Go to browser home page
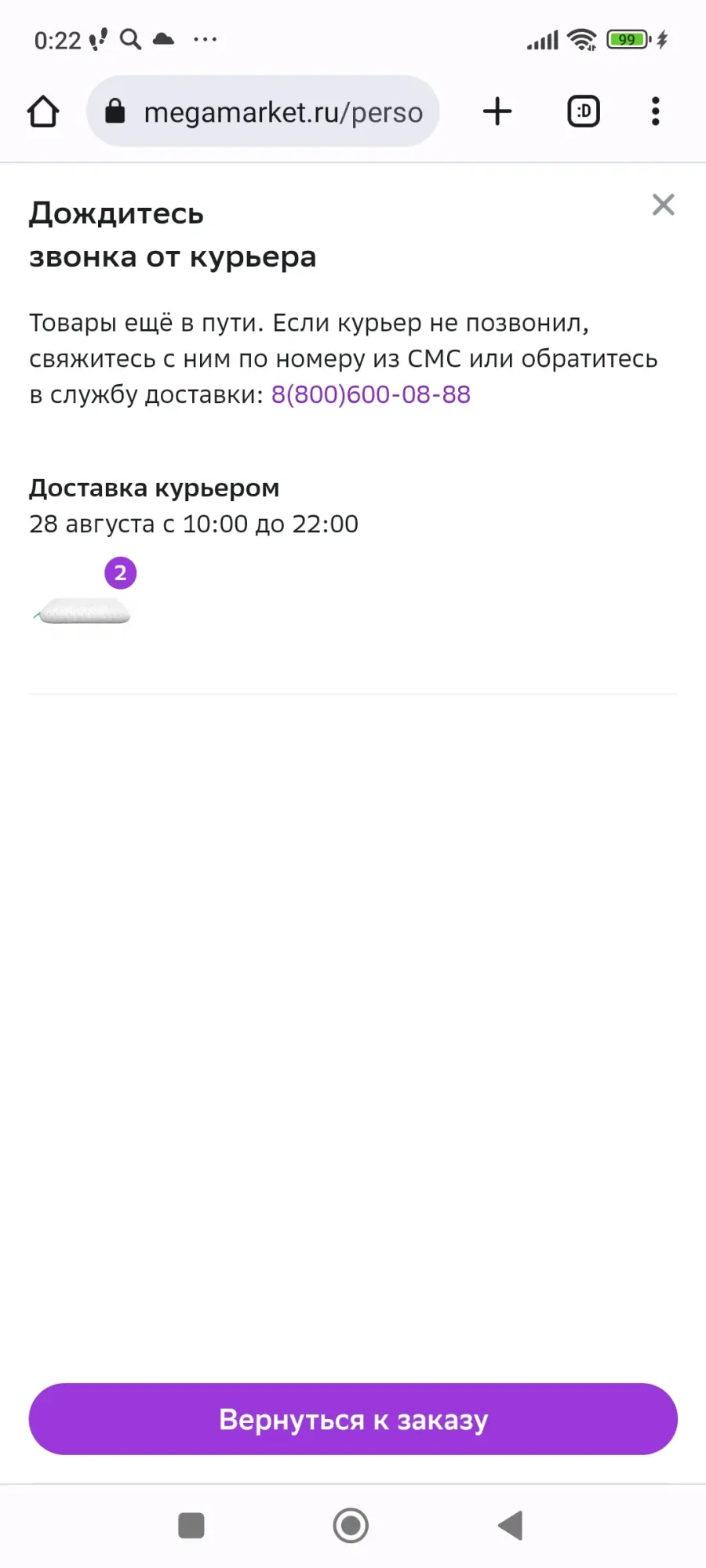The image size is (706, 1568). click(x=43, y=111)
